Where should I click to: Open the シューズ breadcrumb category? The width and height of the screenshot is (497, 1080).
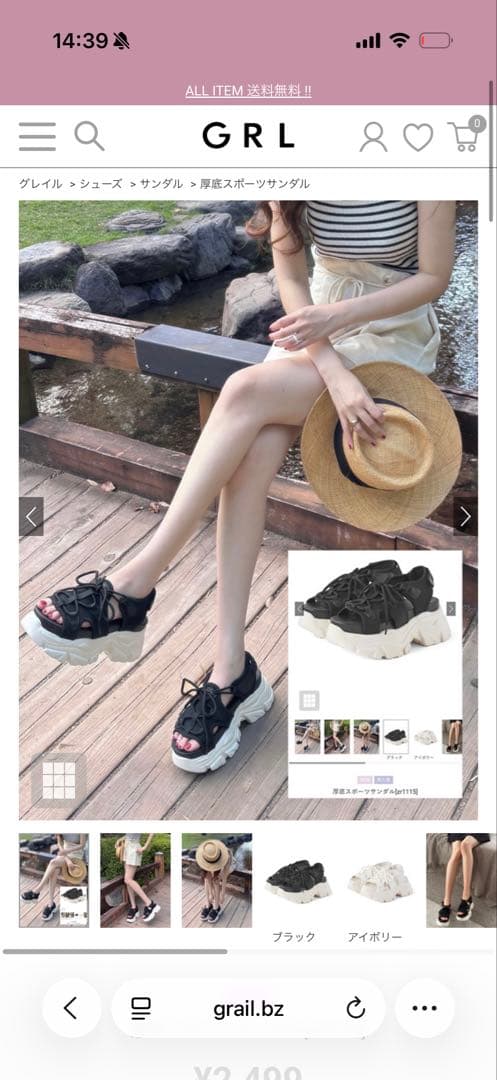(x=101, y=184)
